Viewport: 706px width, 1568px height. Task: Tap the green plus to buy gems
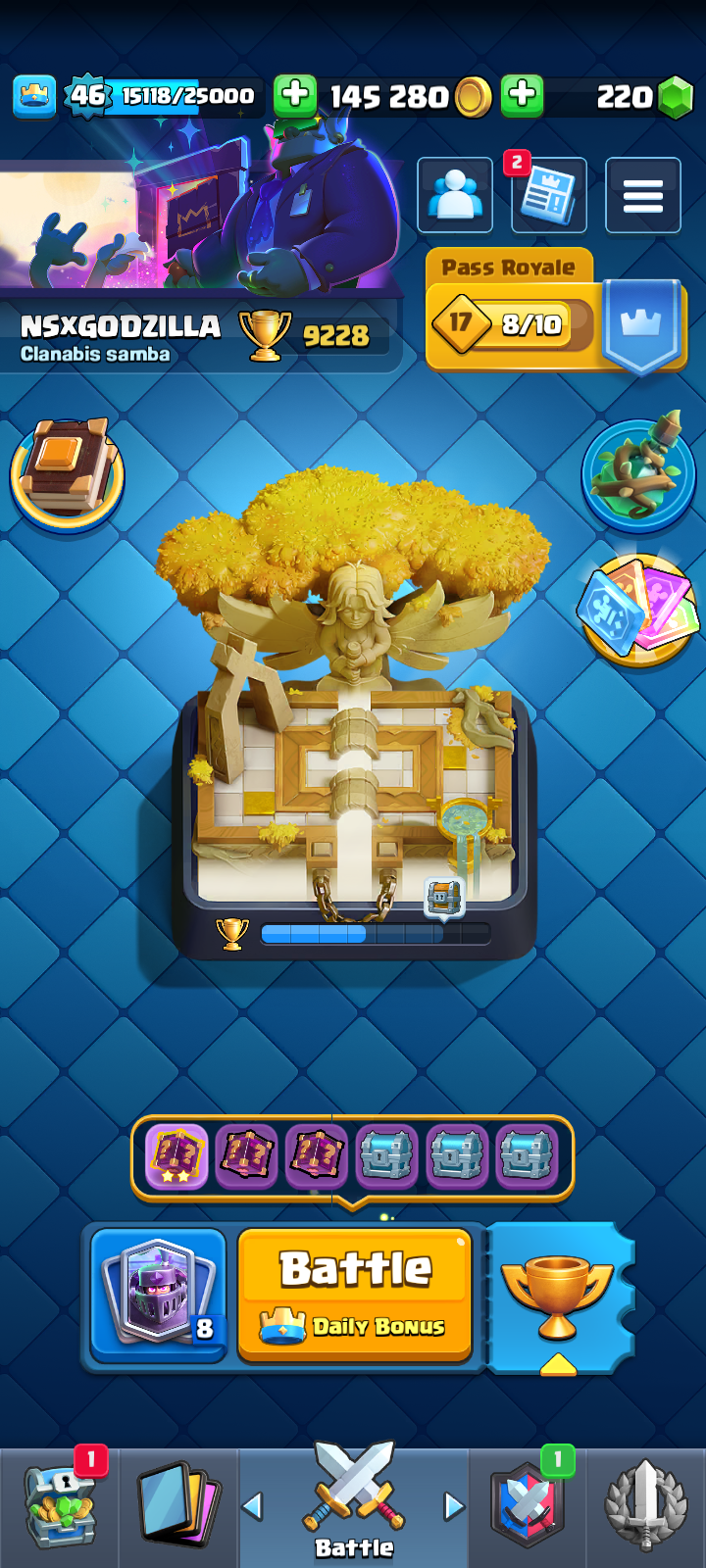(523, 95)
